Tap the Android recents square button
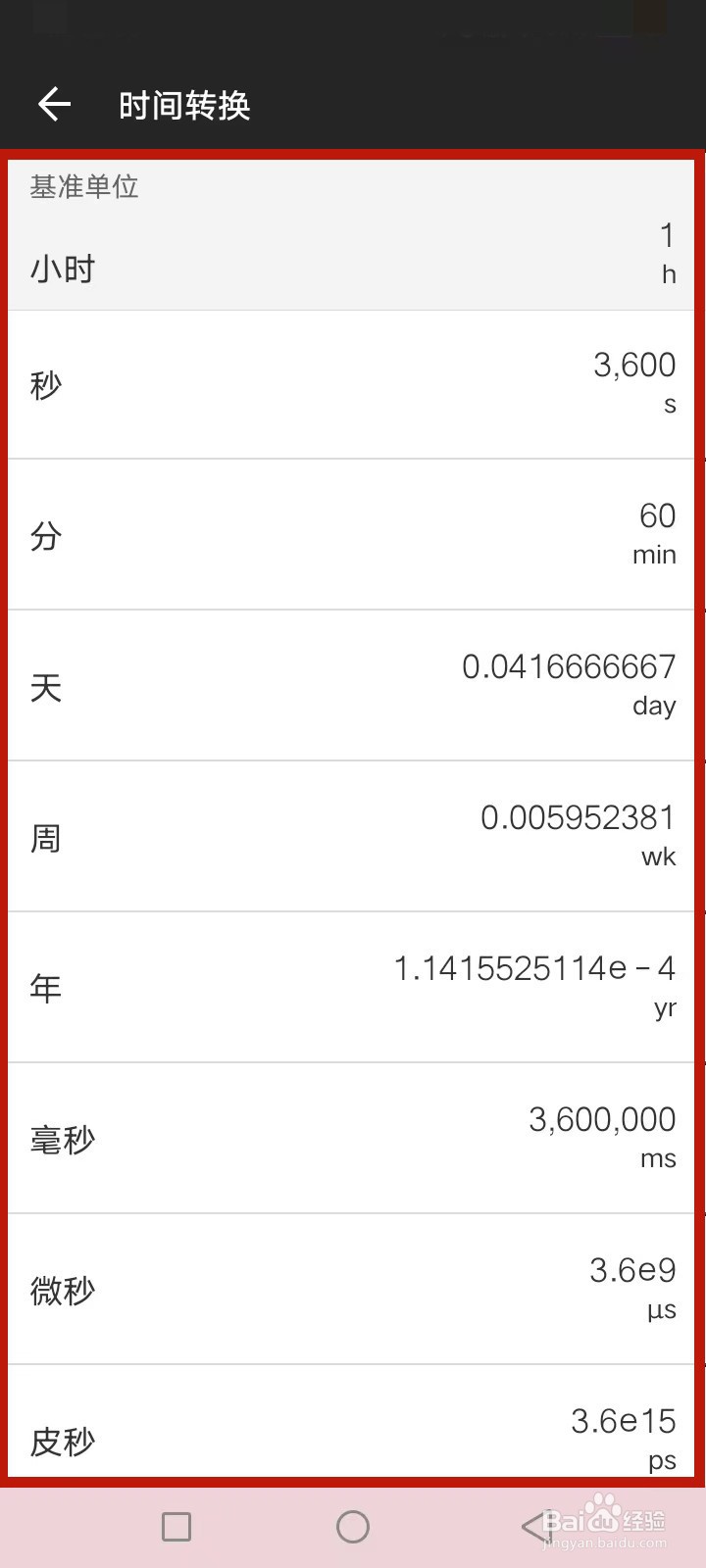The image size is (706, 1568). click(176, 1525)
